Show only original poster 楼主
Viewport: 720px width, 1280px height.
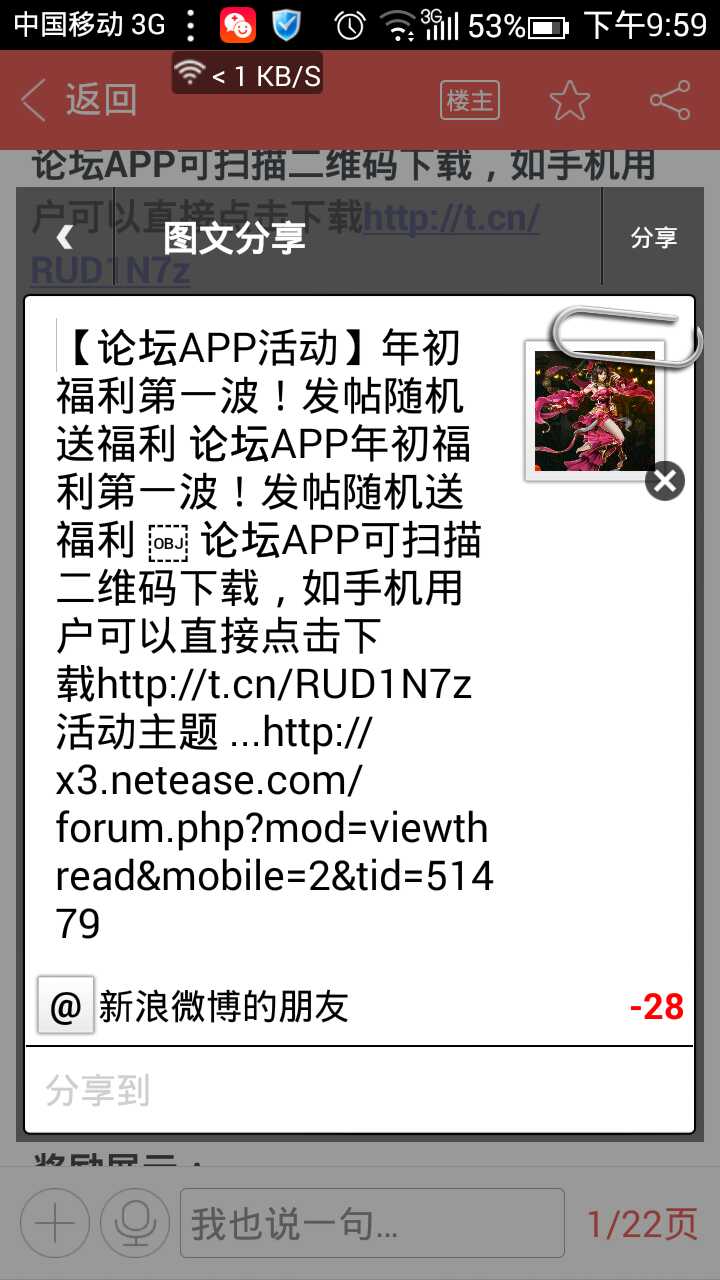tap(469, 100)
